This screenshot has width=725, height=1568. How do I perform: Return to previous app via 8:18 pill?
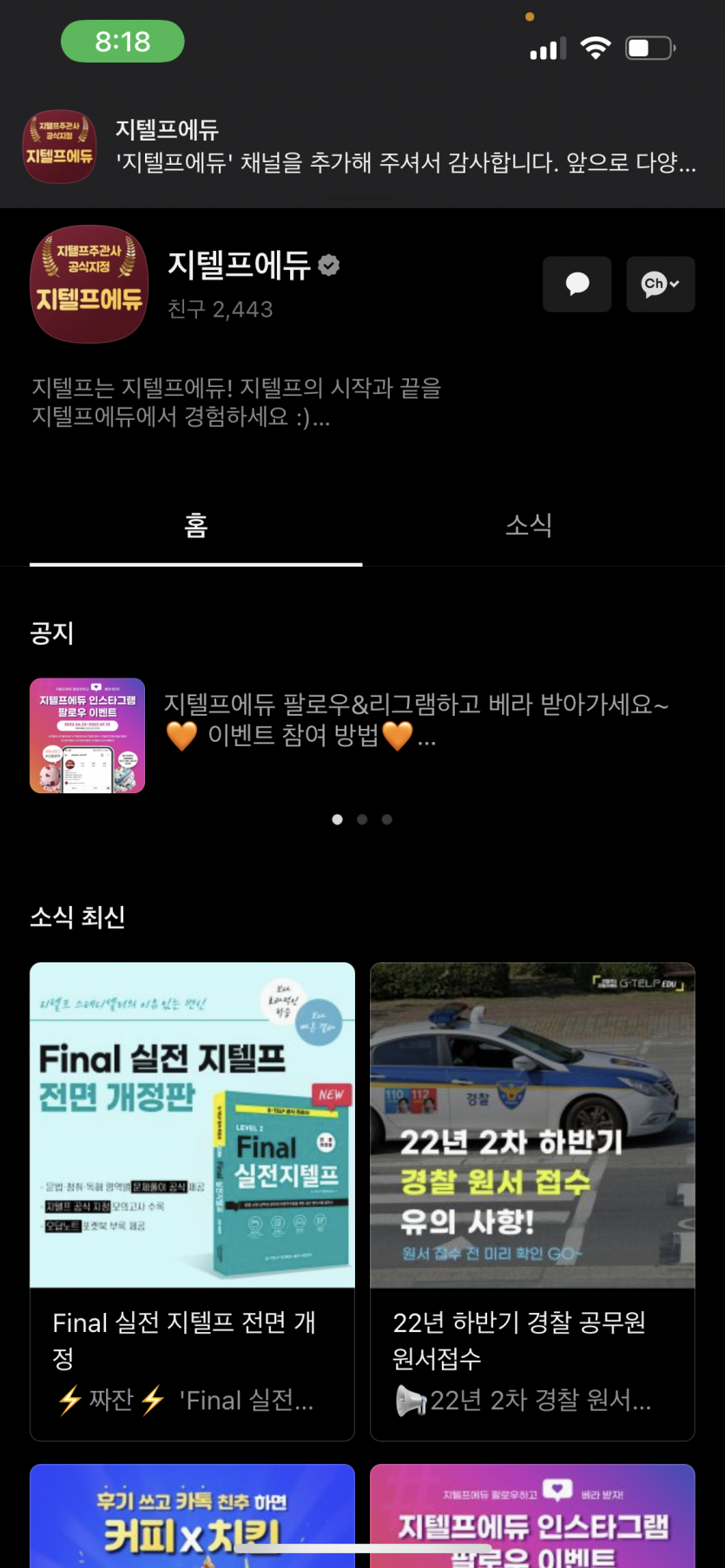[x=122, y=42]
